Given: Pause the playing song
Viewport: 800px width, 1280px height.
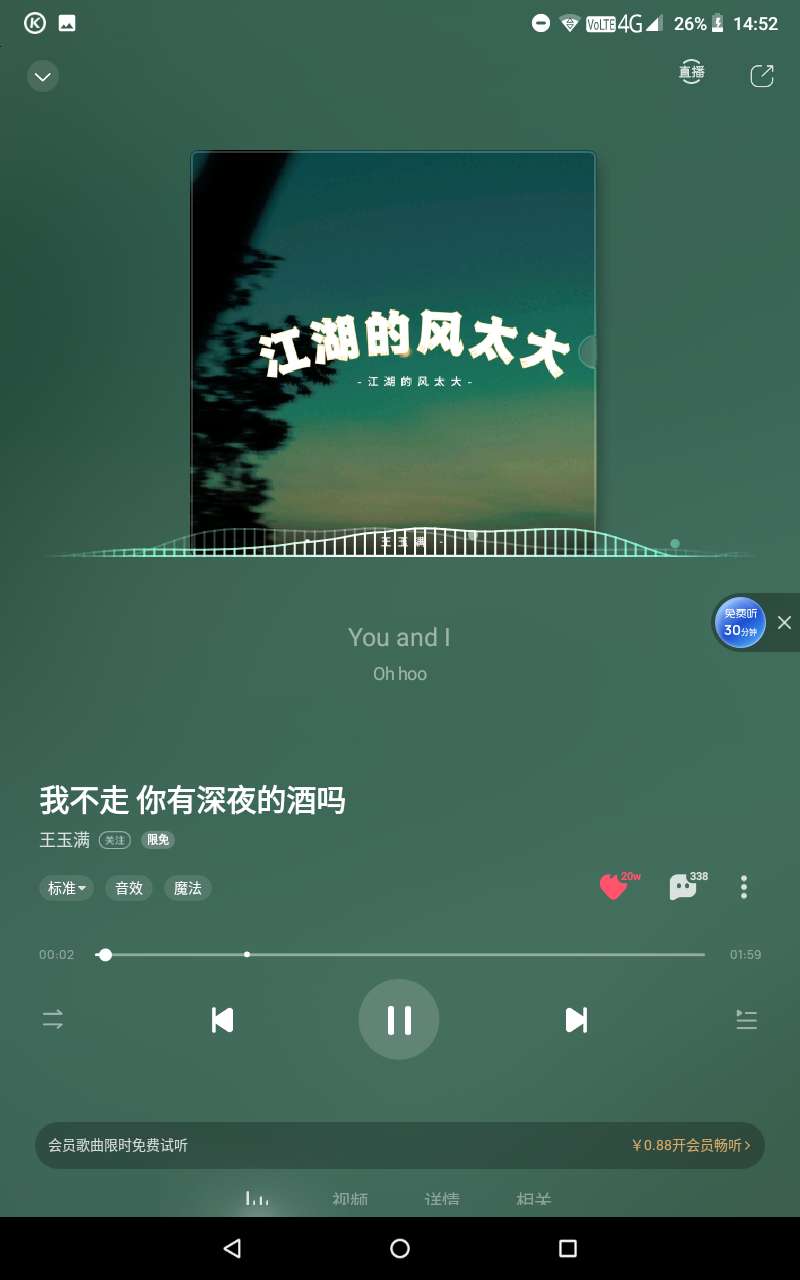Looking at the screenshot, I should pyautogui.click(x=399, y=1019).
